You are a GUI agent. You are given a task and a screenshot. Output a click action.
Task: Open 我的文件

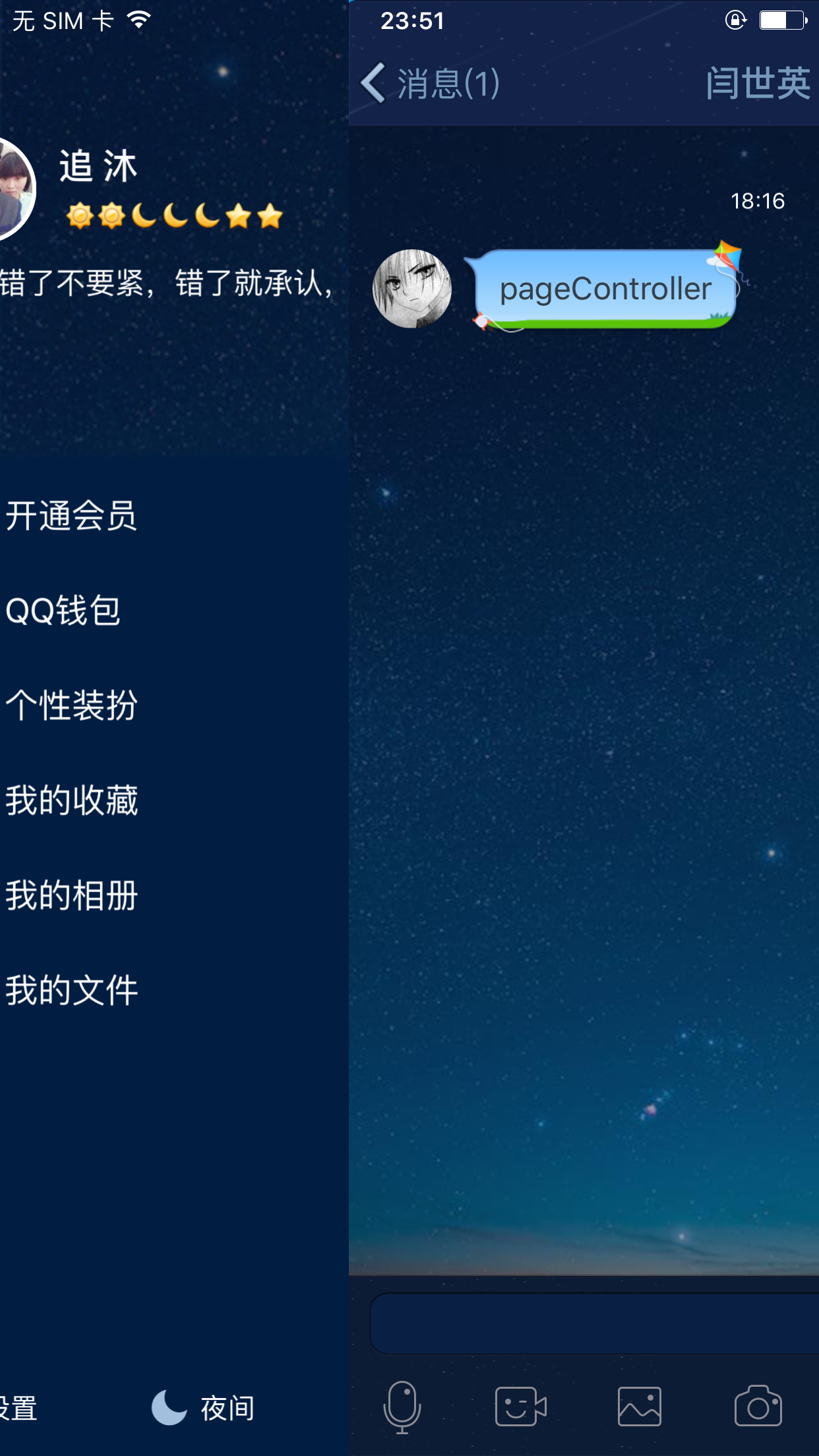tap(71, 990)
